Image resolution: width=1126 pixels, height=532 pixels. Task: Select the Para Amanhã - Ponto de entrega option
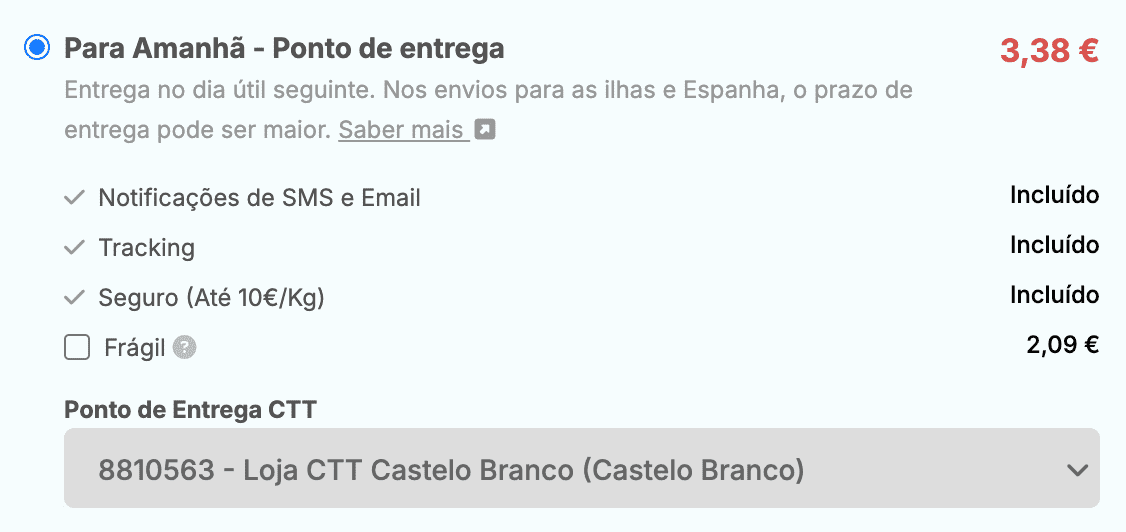click(x=38, y=48)
